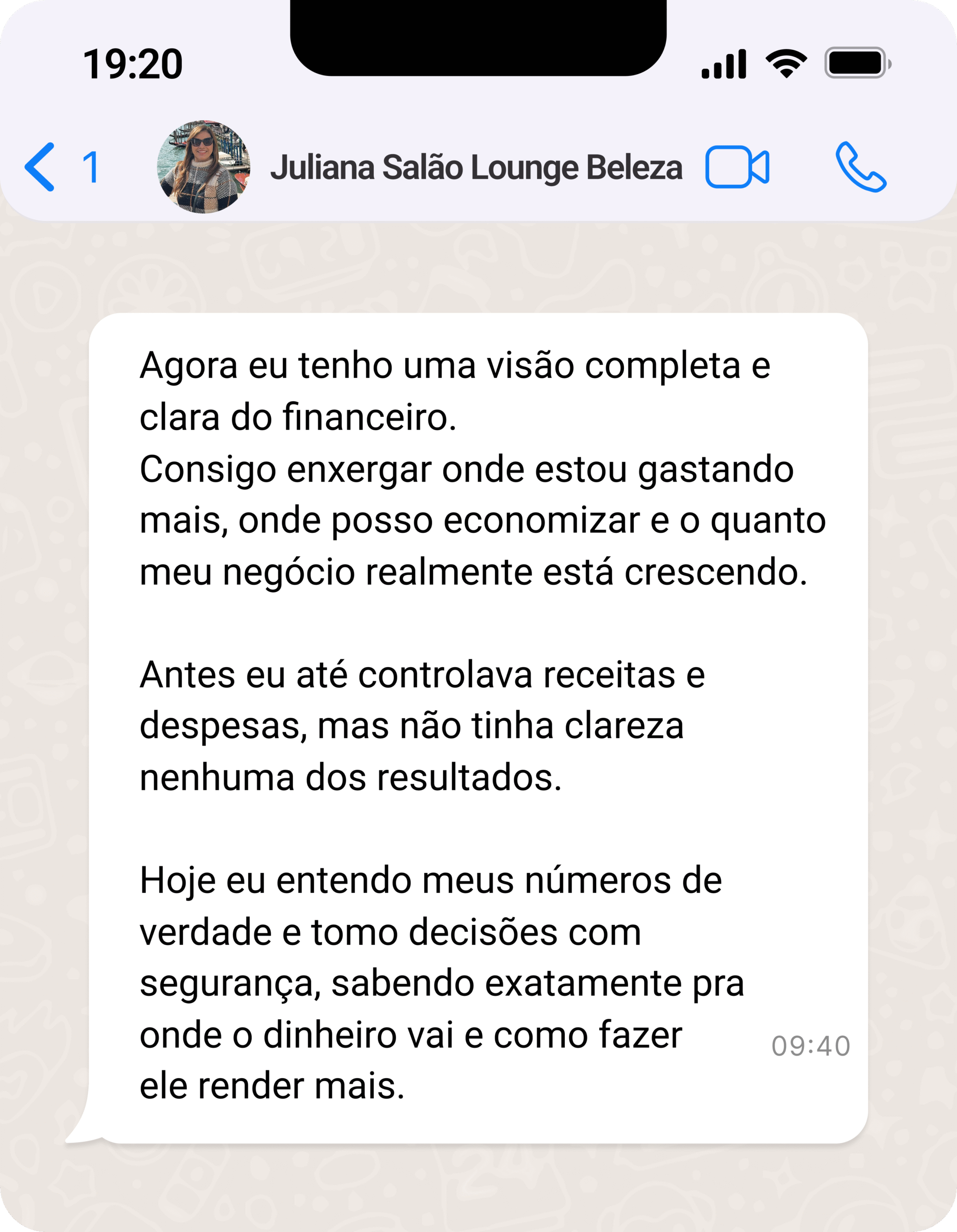Open Juliana Salão Lounge Beleza contact info
Screen dimensions: 957x1232
(475, 167)
